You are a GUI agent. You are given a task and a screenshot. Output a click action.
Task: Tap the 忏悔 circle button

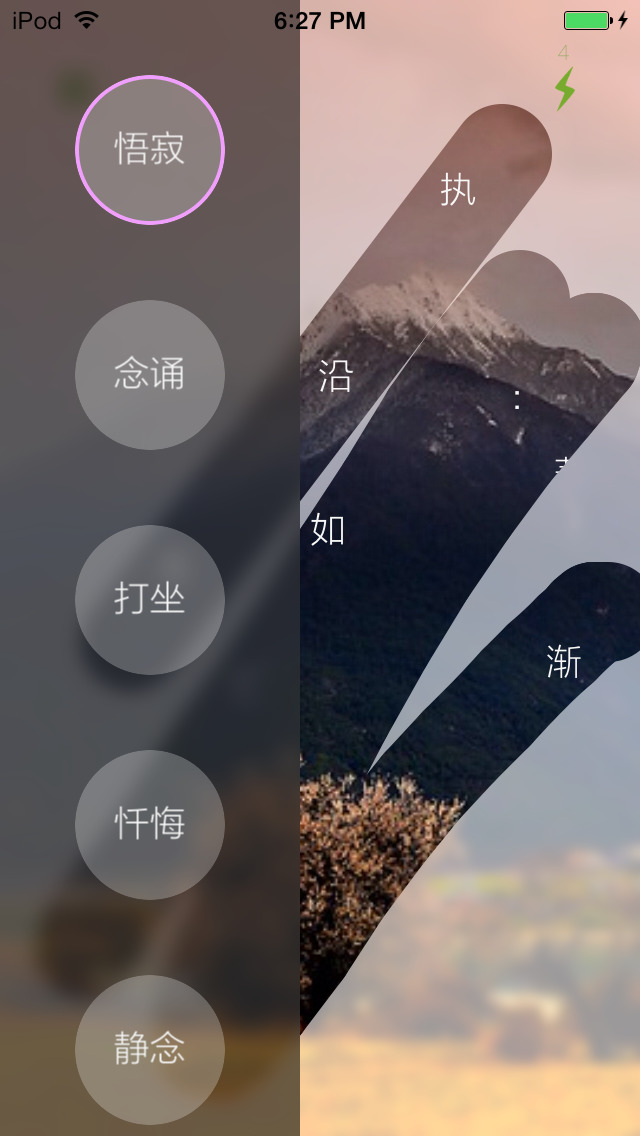150,824
